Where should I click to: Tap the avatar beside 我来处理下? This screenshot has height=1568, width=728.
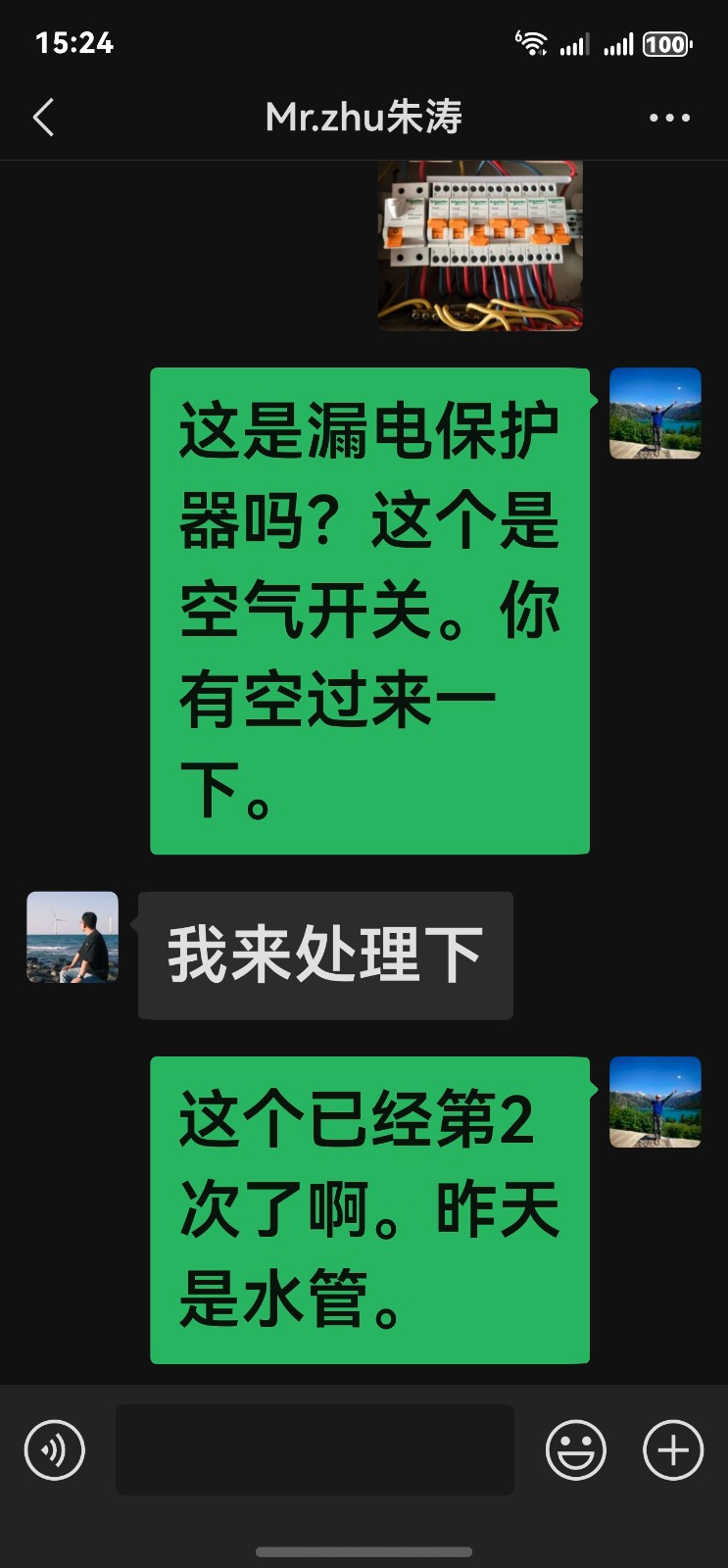pos(73,937)
